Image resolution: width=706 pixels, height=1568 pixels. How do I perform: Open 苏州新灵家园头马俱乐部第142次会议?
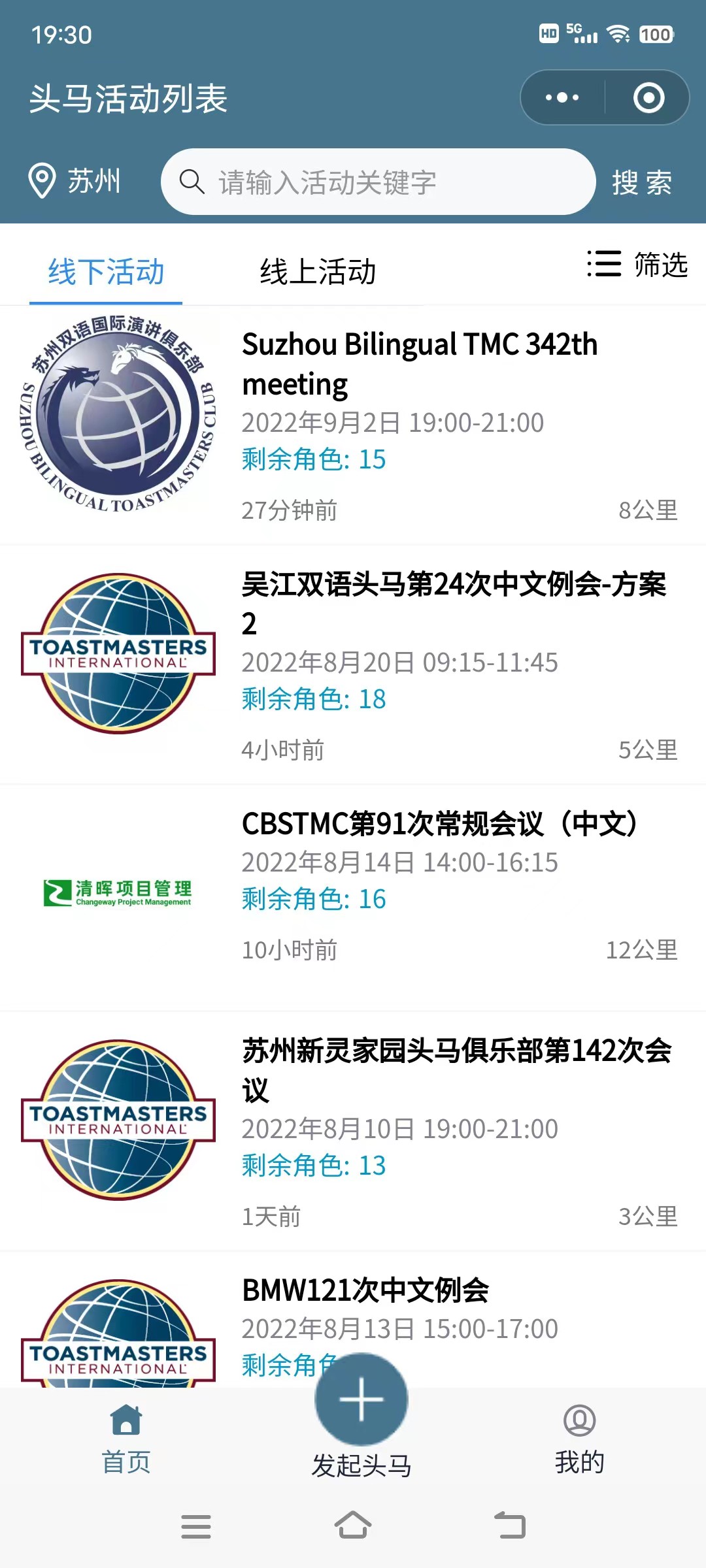[x=353, y=1131]
